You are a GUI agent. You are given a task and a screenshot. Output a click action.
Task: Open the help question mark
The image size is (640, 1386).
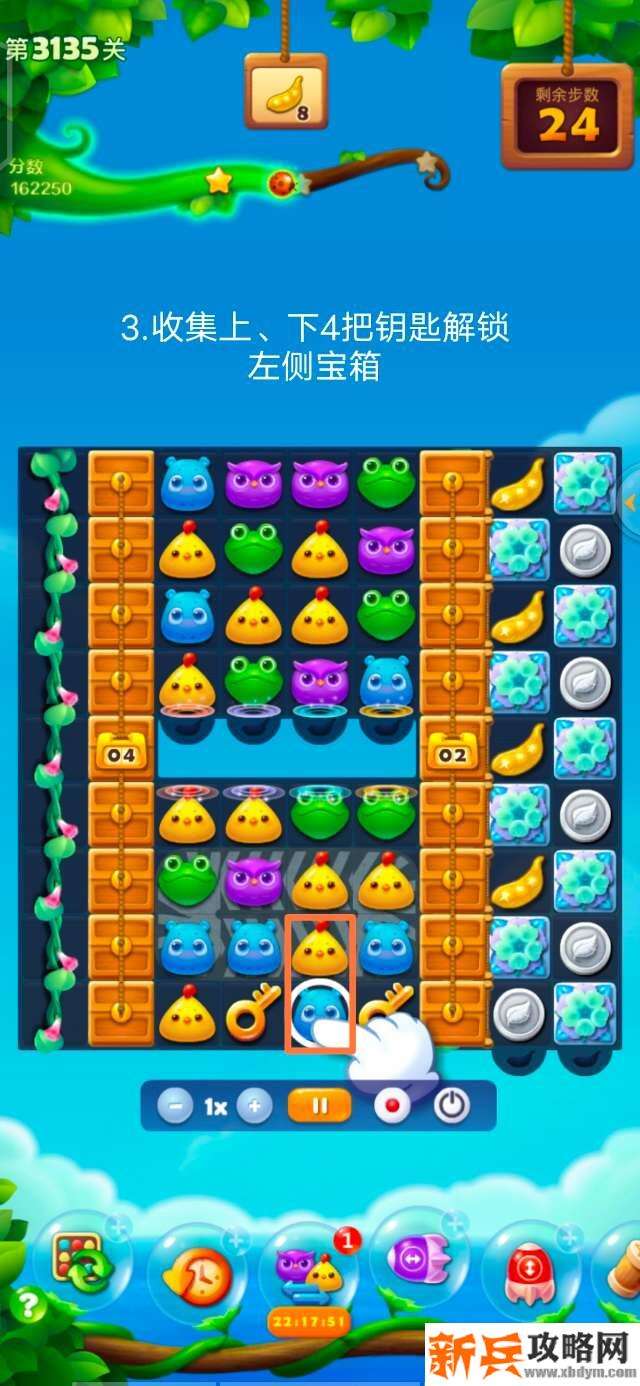[x=30, y=1306]
